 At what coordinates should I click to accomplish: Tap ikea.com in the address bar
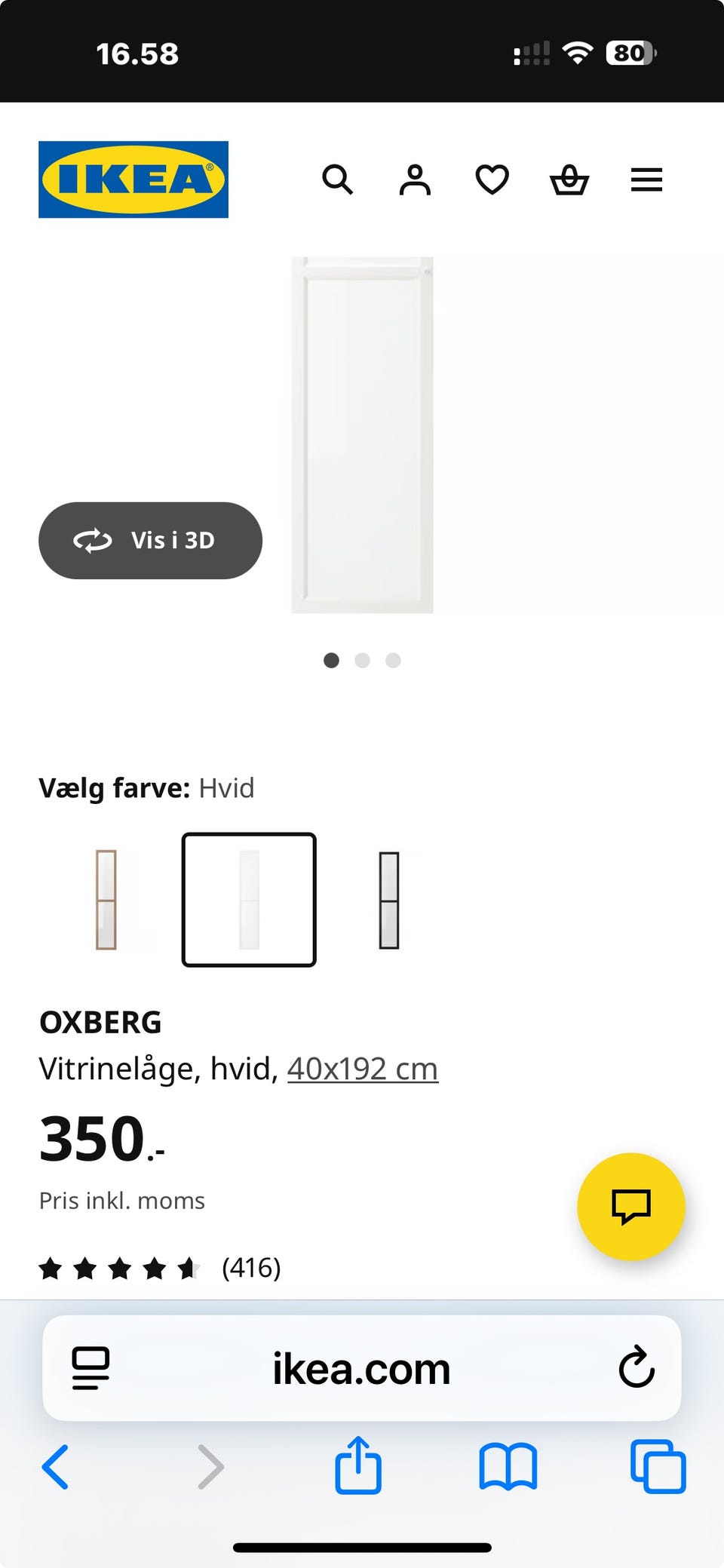[x=362, y=1370]
